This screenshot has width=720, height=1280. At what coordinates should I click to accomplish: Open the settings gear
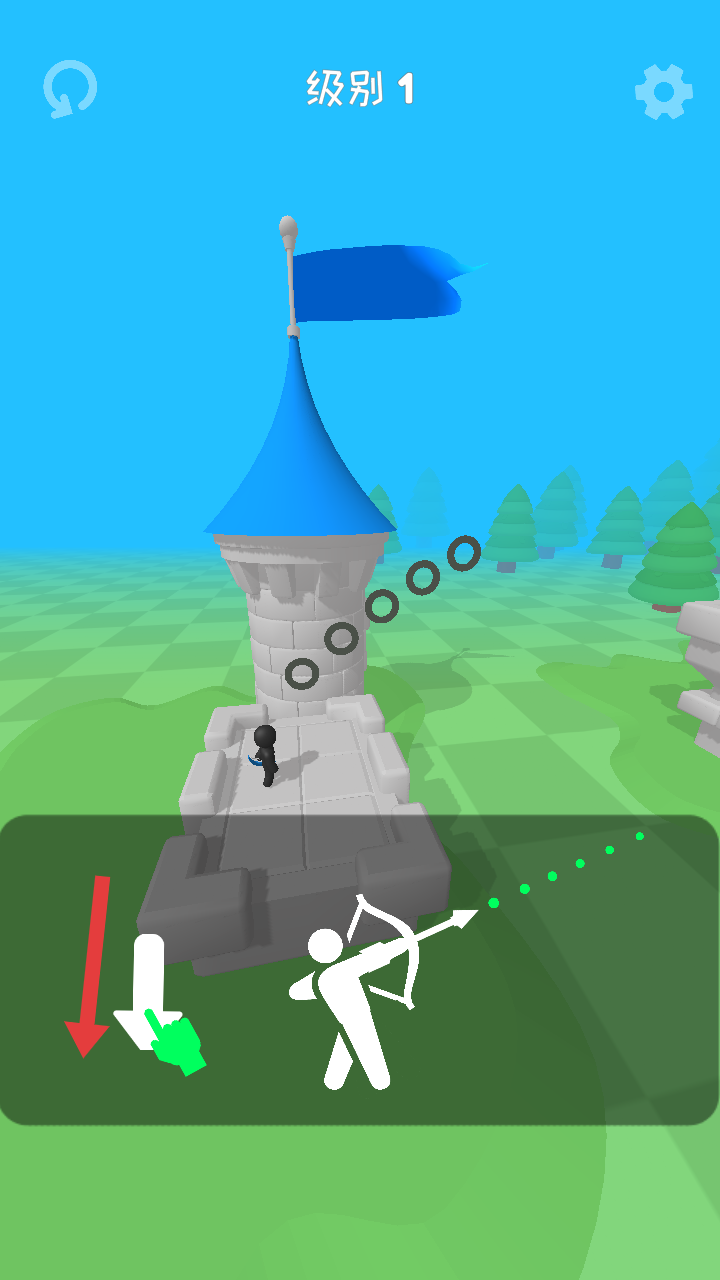click(x=664, y=92)
